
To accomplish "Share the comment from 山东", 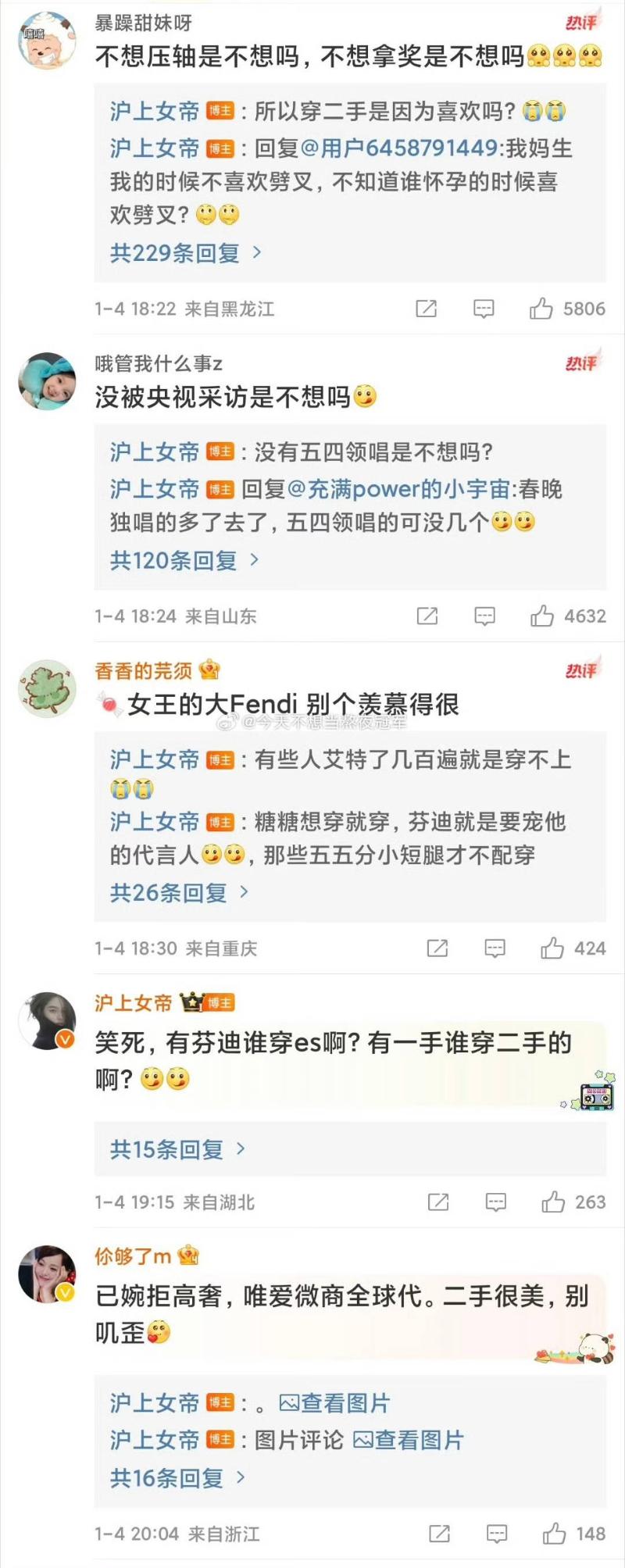I will coord(427,616).
